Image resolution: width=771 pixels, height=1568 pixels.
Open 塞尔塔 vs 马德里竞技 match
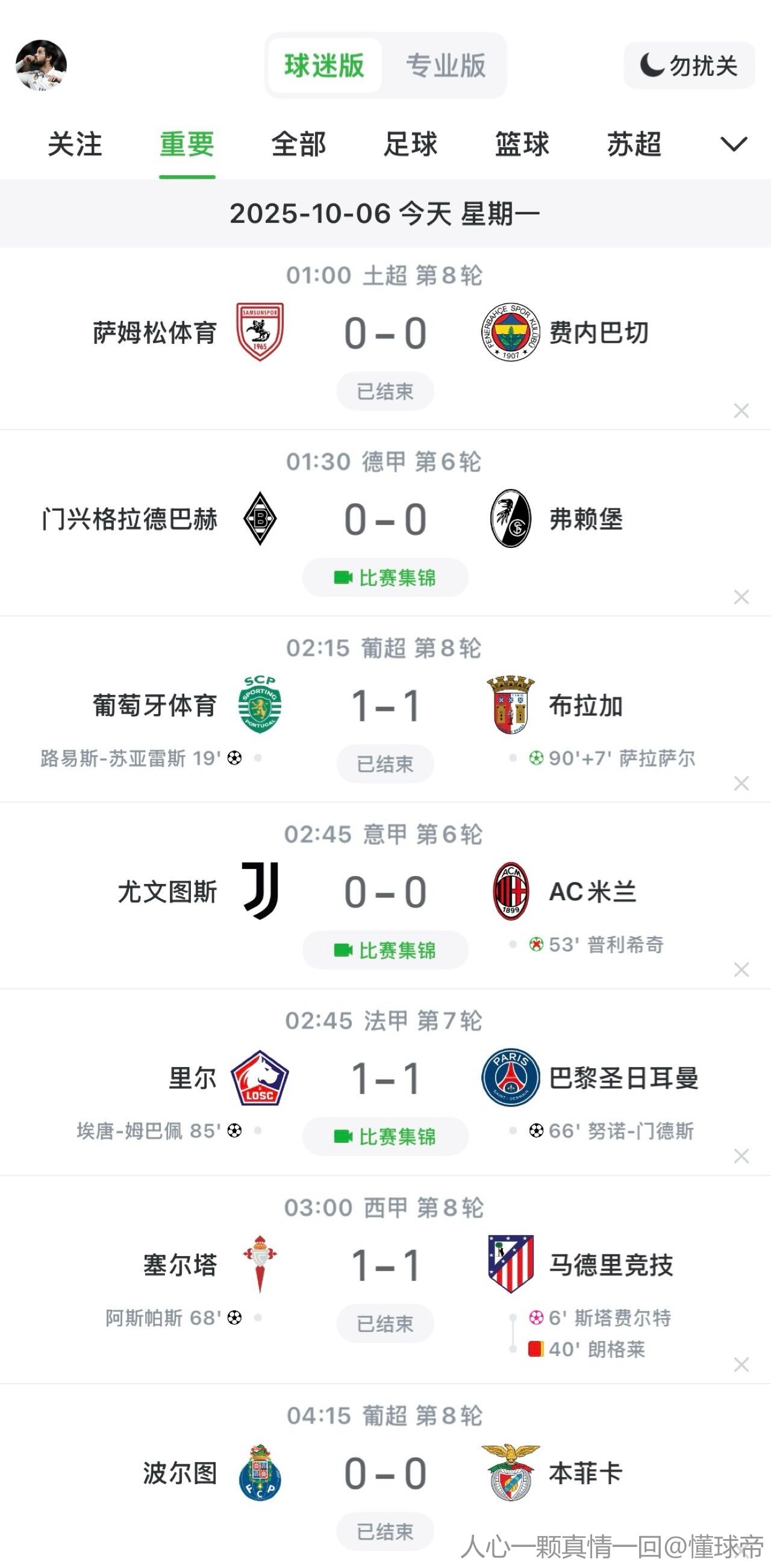385,1266
